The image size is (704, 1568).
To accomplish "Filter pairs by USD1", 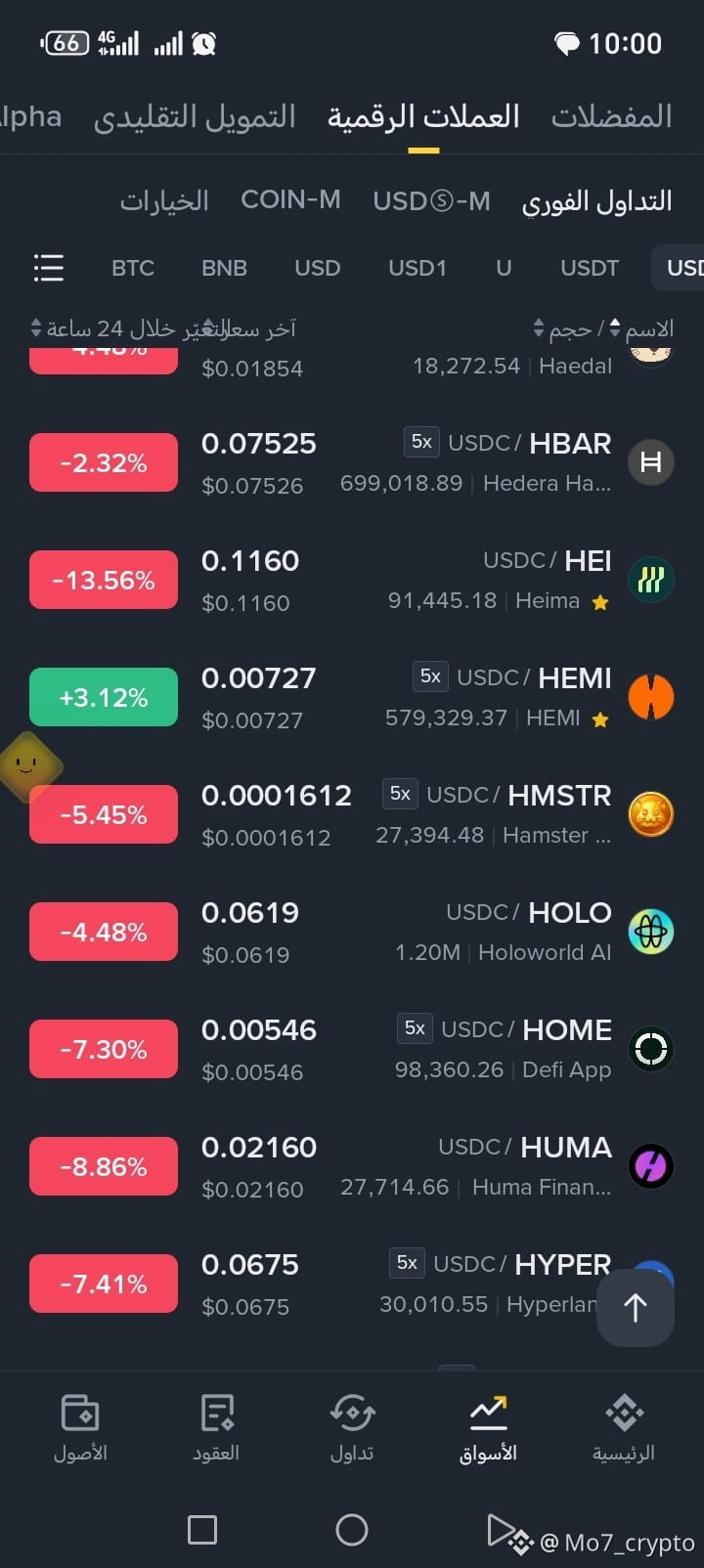I will click(x=418, y=268).
